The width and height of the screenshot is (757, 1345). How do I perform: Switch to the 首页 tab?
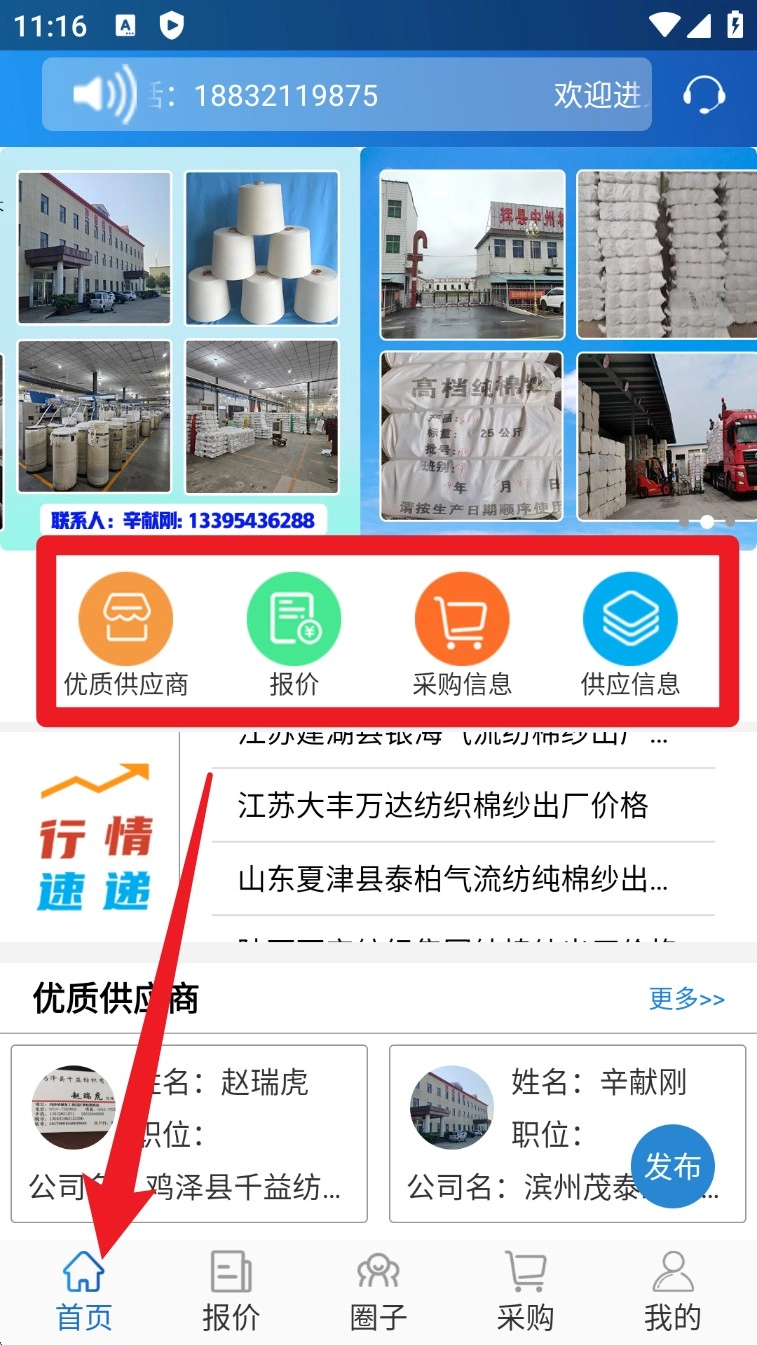tap(84, 1292)
